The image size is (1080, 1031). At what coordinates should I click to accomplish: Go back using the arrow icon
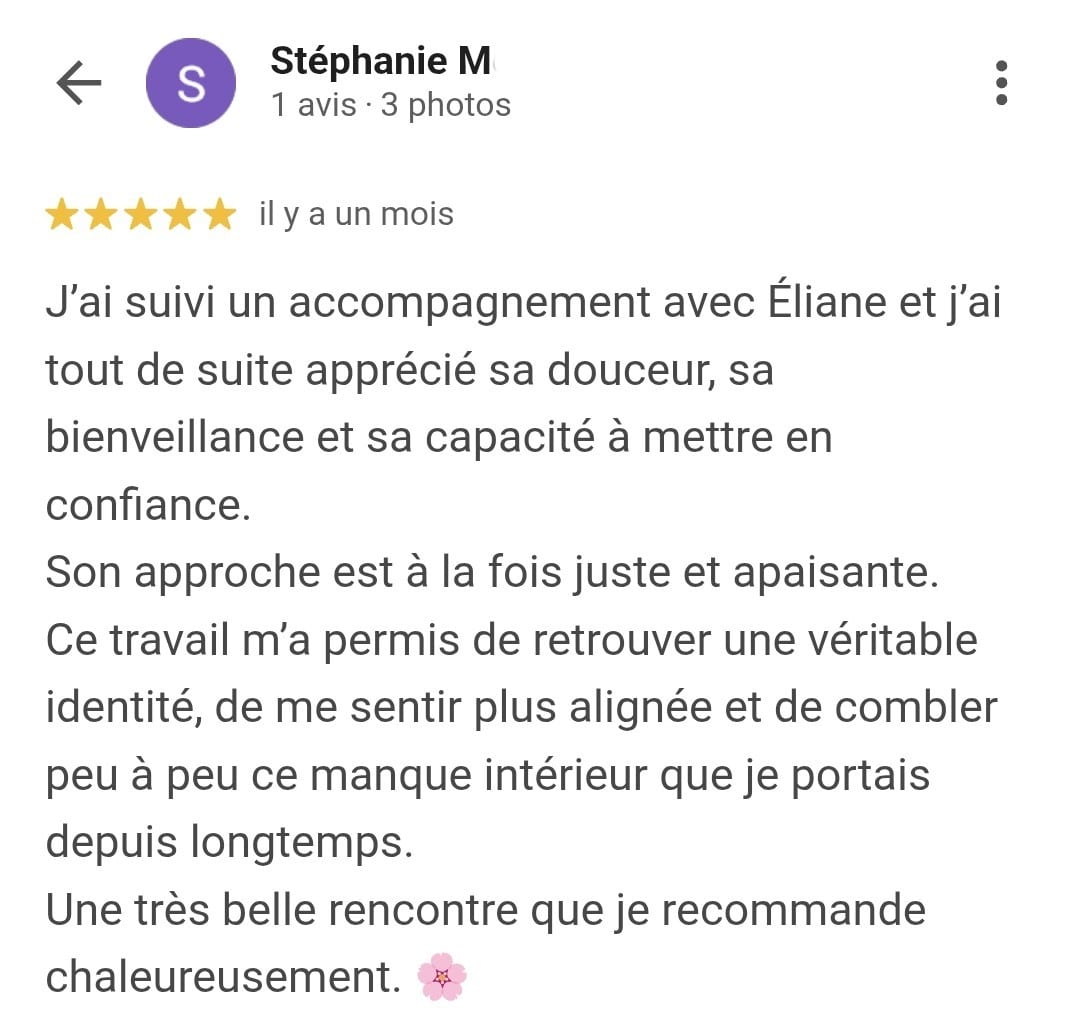click(79, 83)
